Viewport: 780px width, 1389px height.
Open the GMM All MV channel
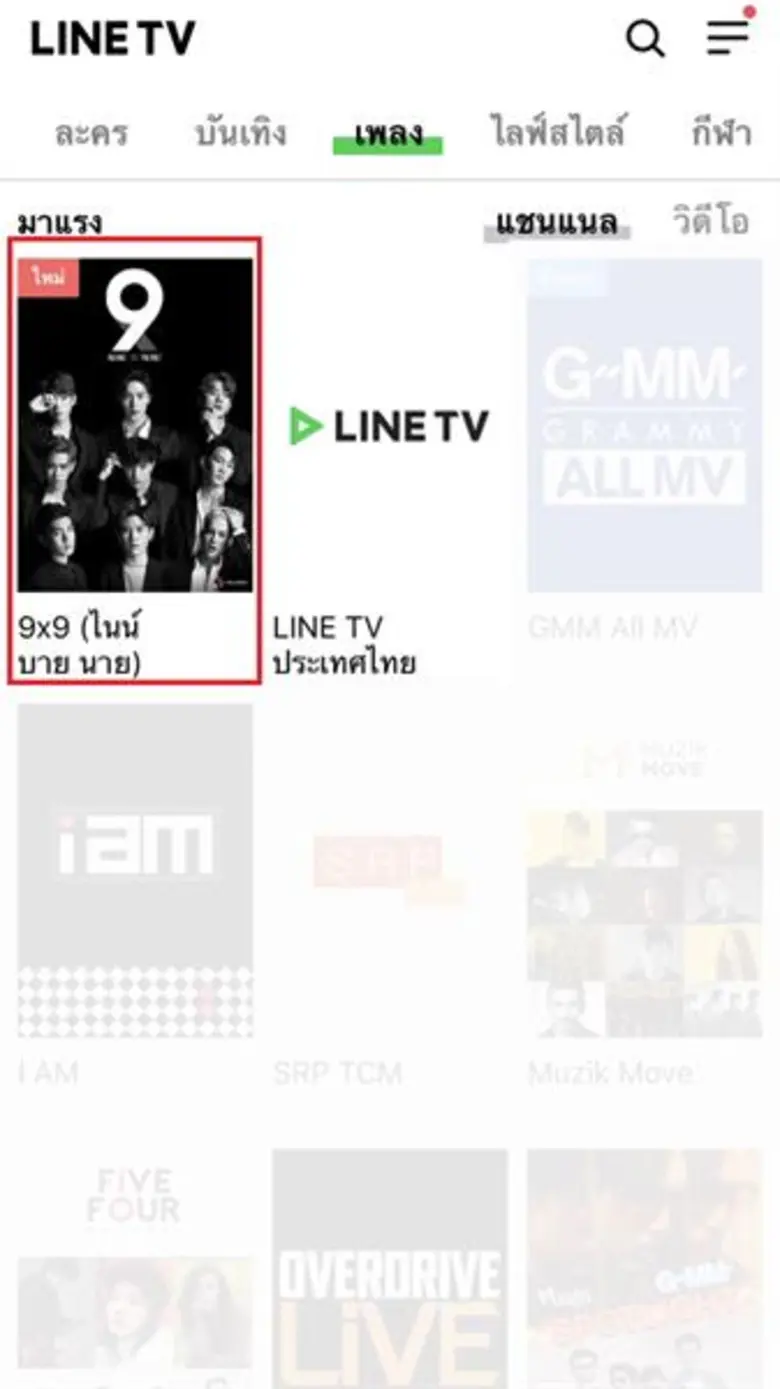pos(643,425)
